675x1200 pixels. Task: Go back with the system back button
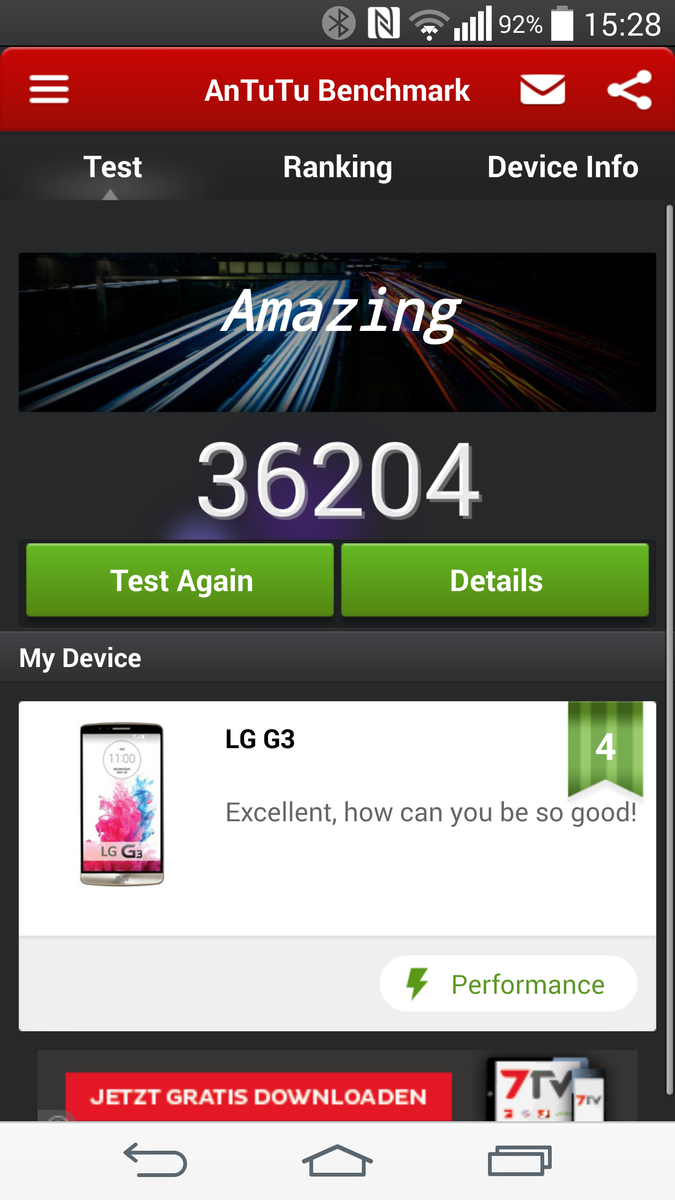click(x=155, y=1161)
